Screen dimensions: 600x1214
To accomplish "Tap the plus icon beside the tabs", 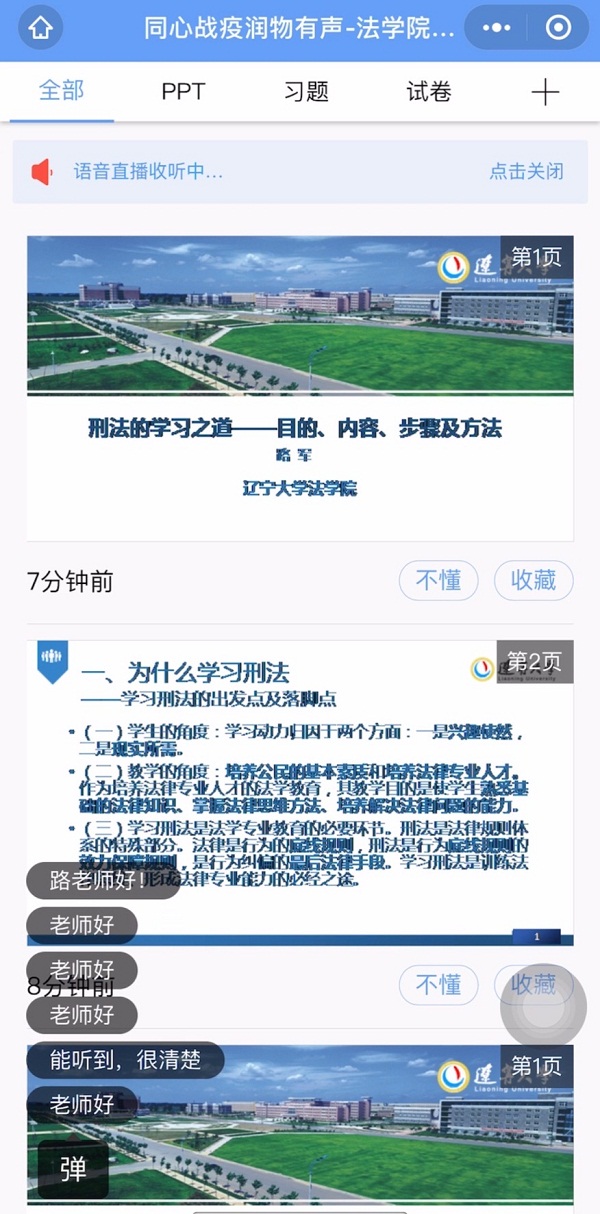I will [545, 92].
